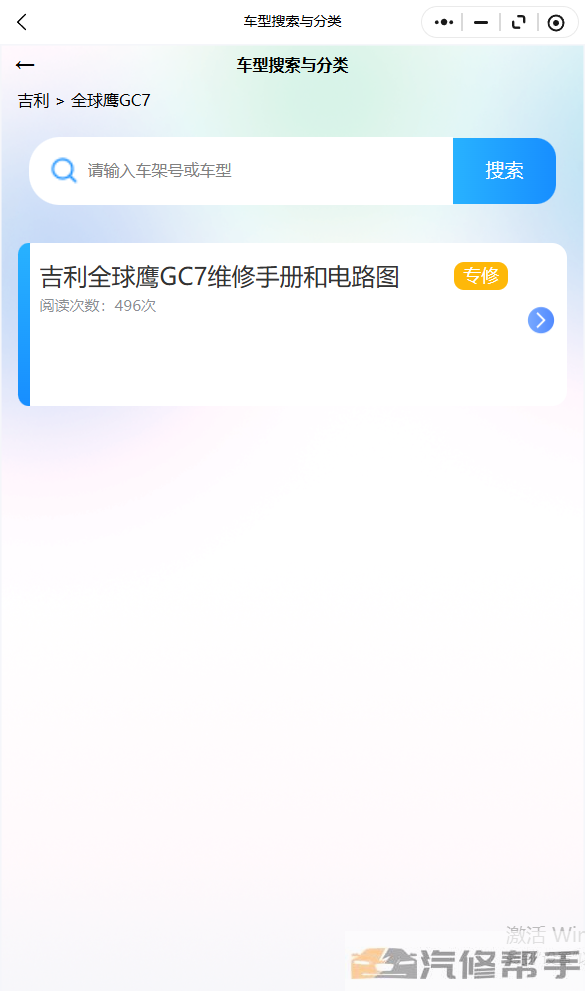This screenshot has height=991, width=585.
Task: Tap the blue 搜索 button
Action: coord(504,171)
